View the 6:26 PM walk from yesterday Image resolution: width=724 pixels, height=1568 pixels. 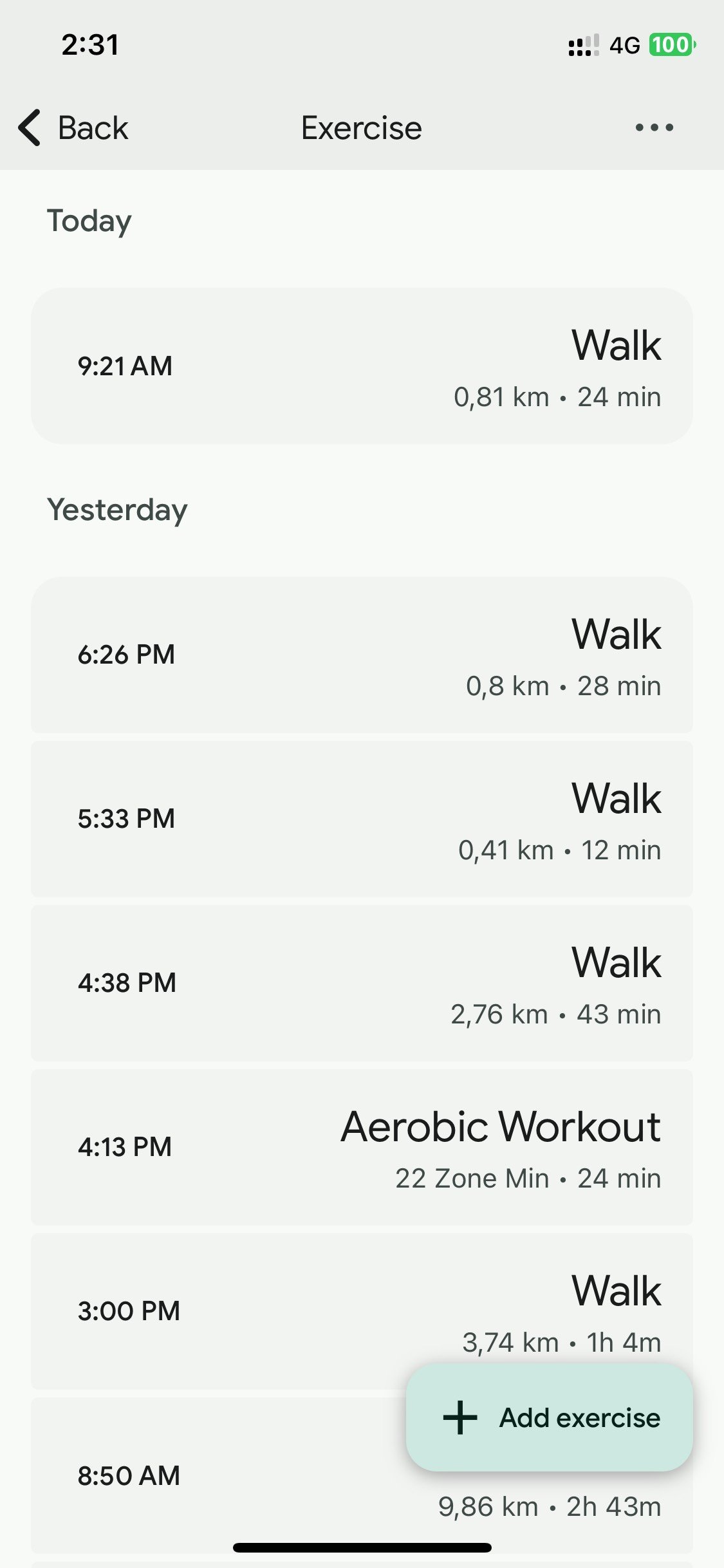[x=362, y=655]
